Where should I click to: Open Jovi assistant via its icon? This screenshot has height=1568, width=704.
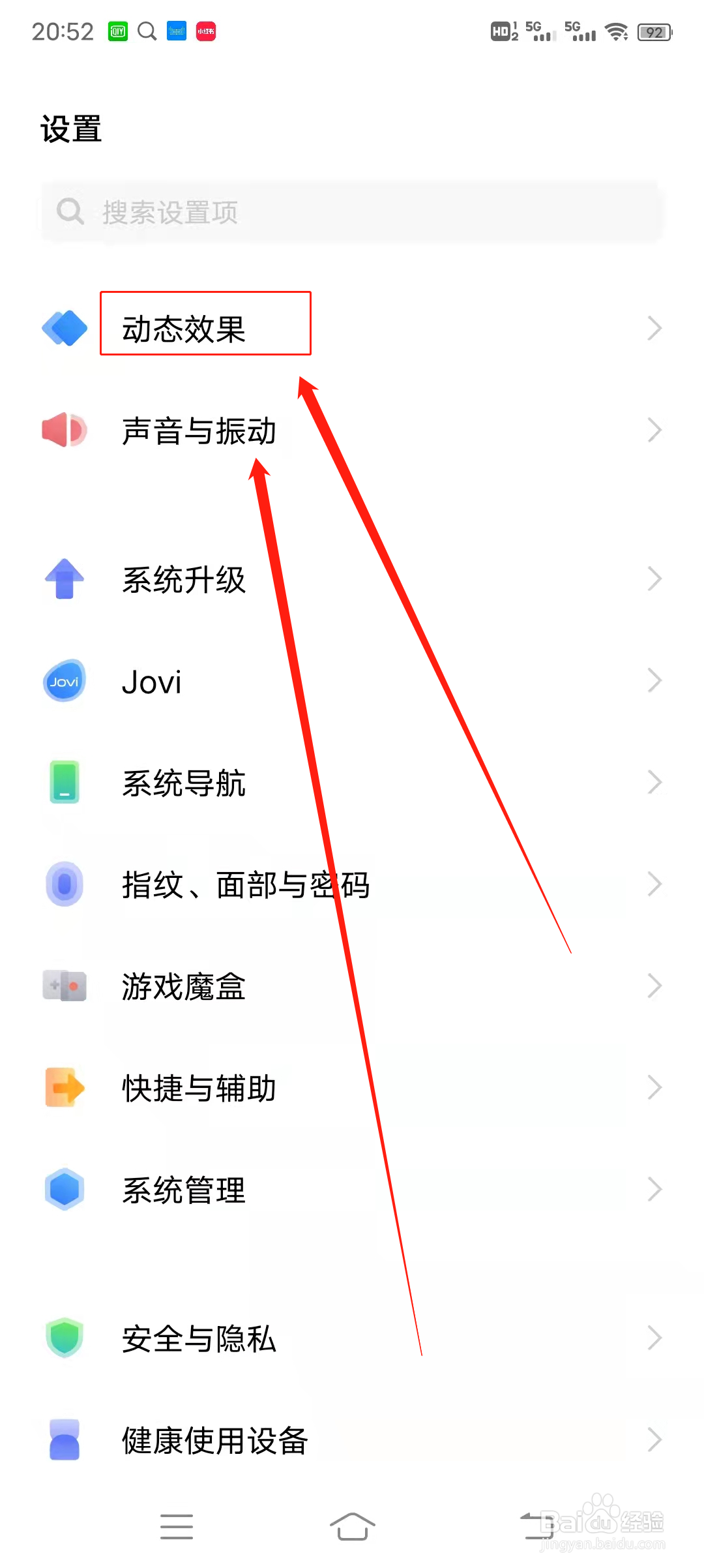coord(64,681)
